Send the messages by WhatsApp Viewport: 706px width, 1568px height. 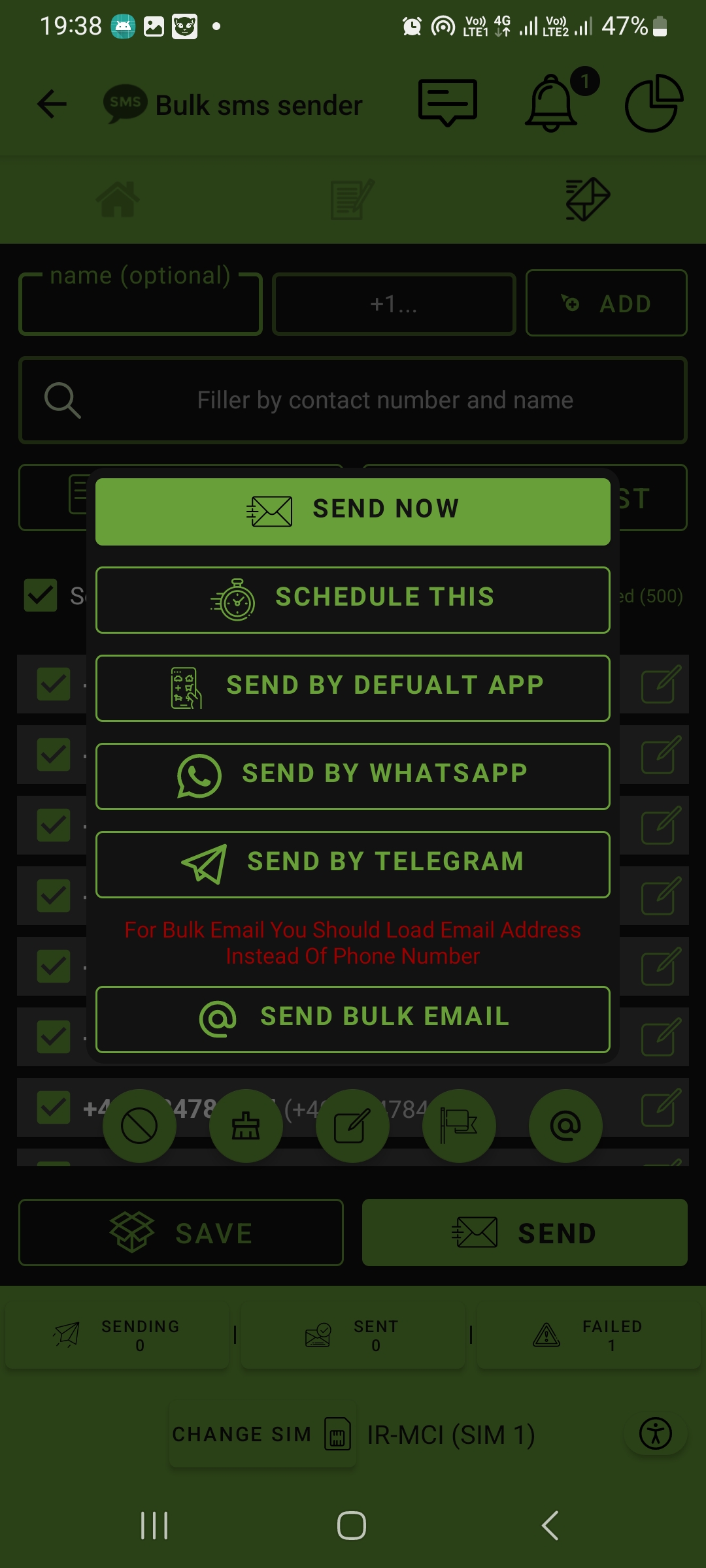point(353,776)
